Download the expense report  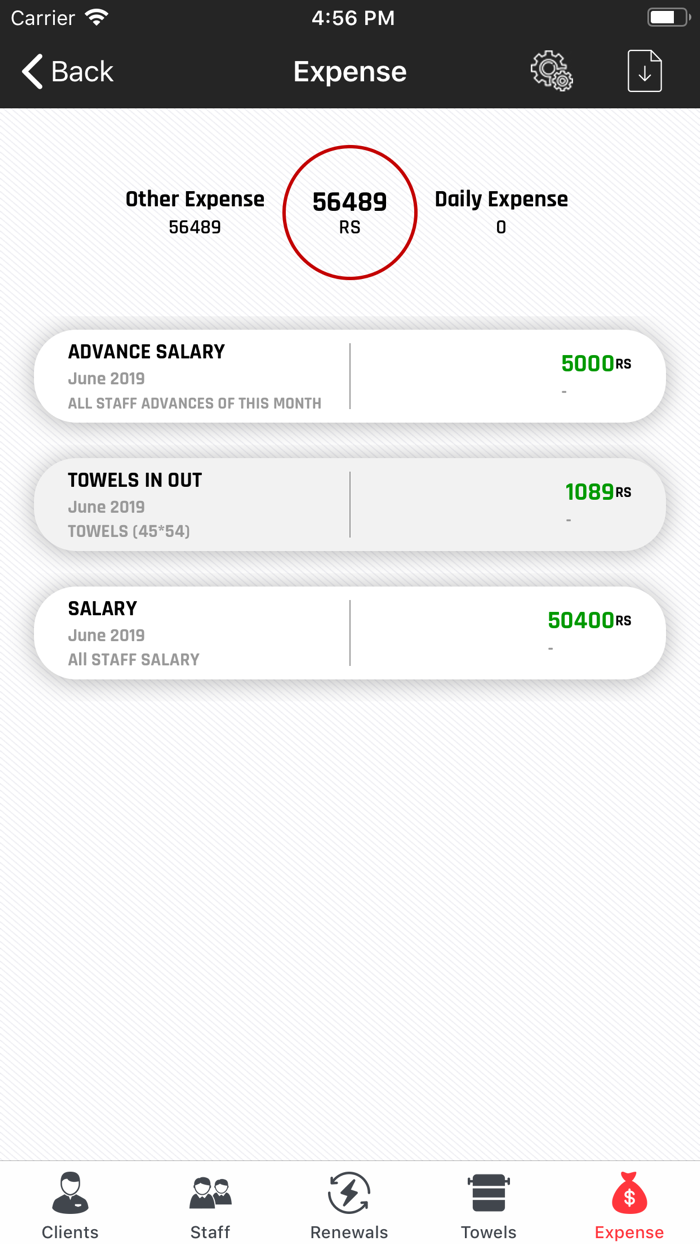click(x=645, y=72)
